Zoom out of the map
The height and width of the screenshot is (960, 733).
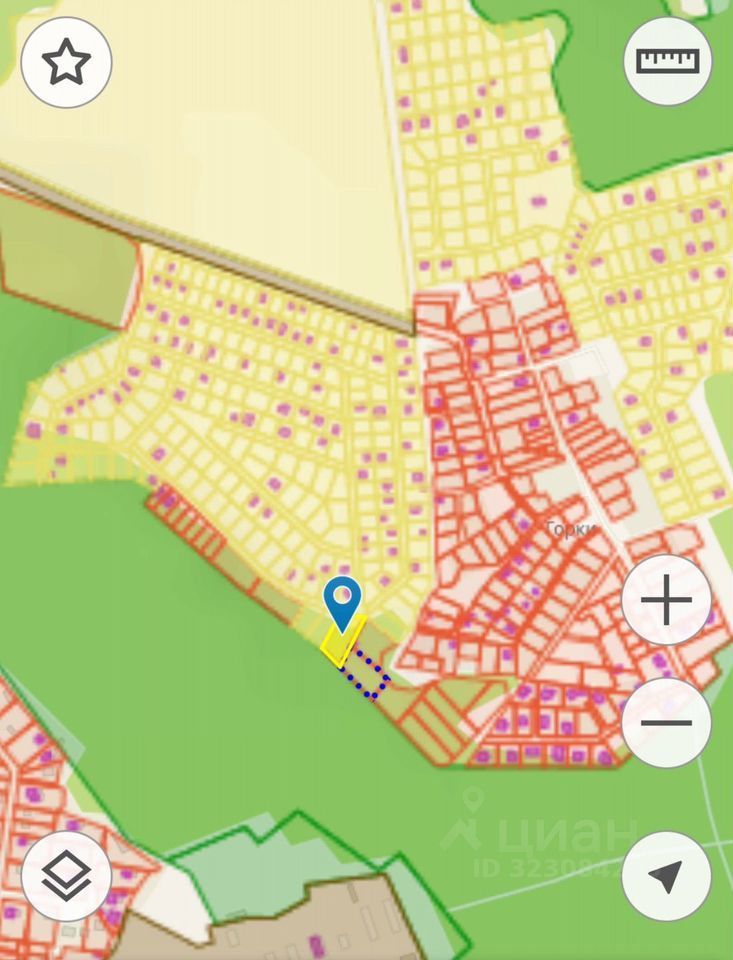[x=667, y=722]
